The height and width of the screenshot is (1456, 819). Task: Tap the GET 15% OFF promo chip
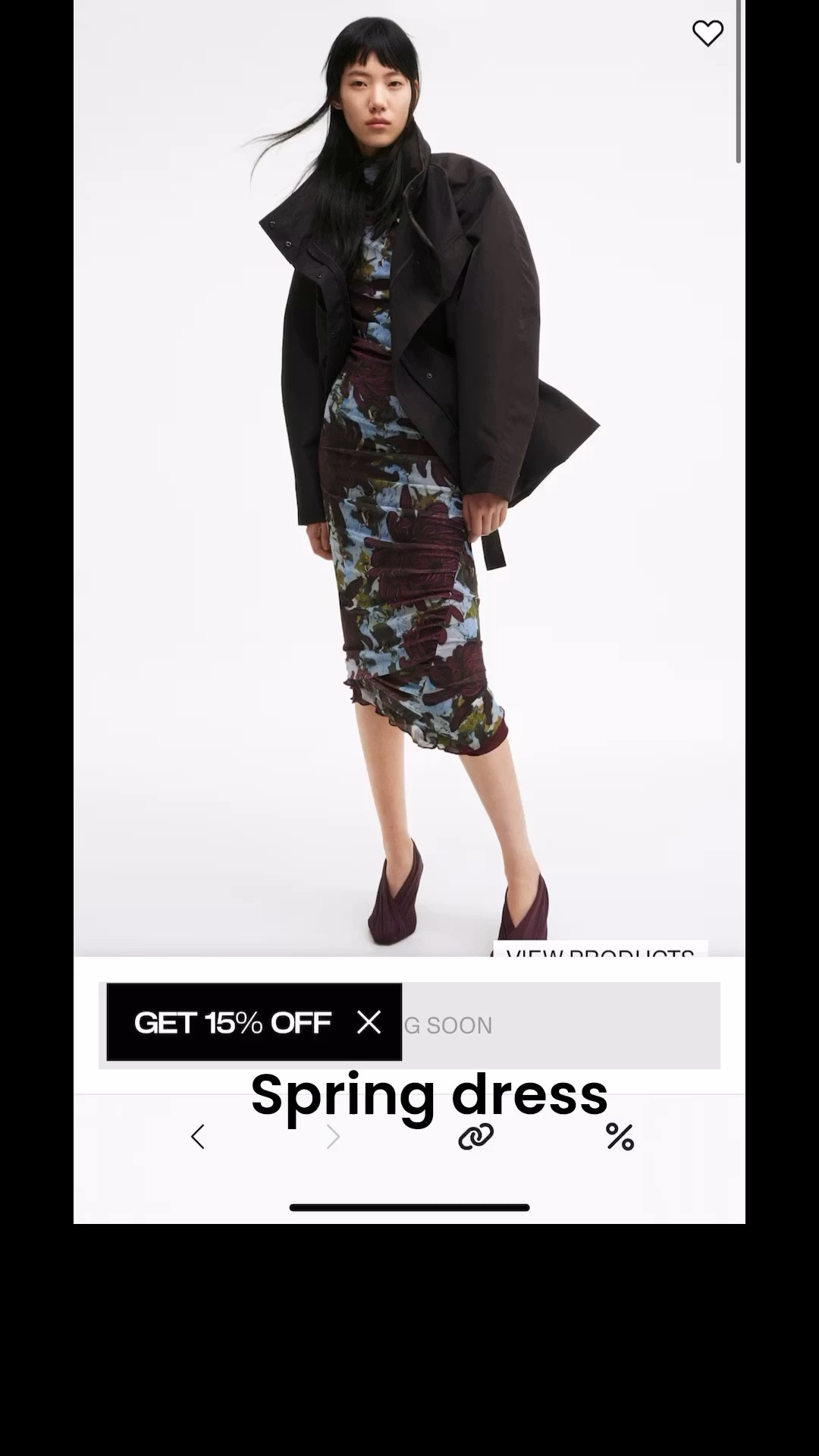[x=231, y=1023]
